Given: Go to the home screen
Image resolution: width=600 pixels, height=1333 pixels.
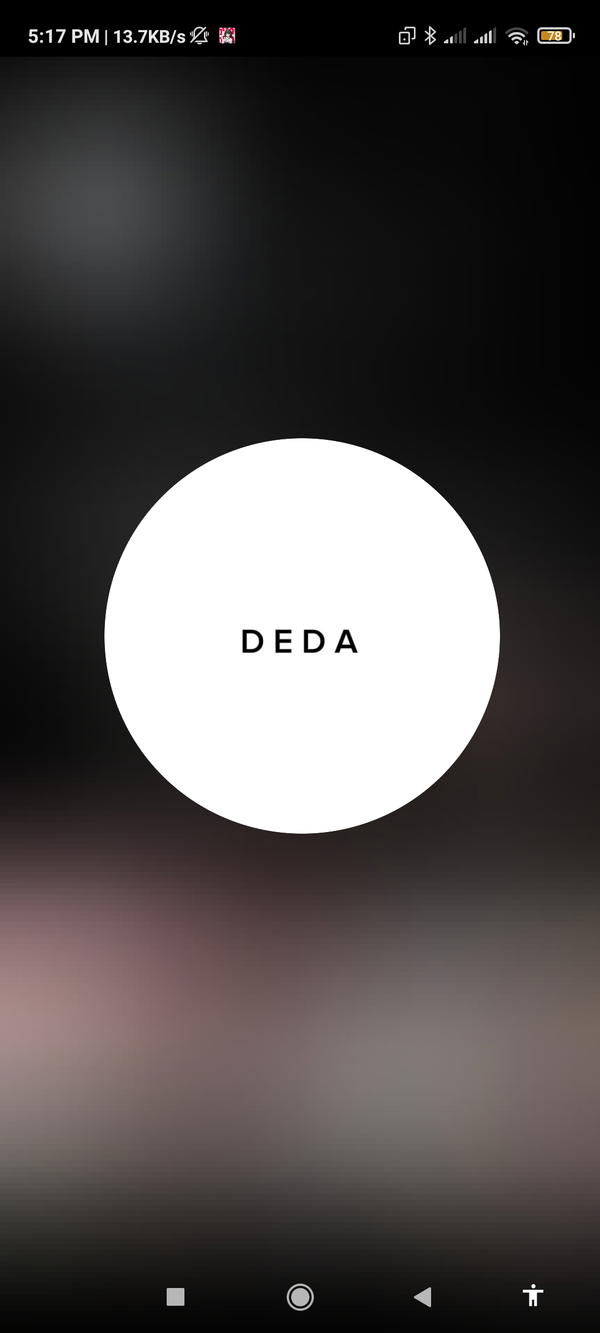Looking at the screenshot, I should [299, 1297].
